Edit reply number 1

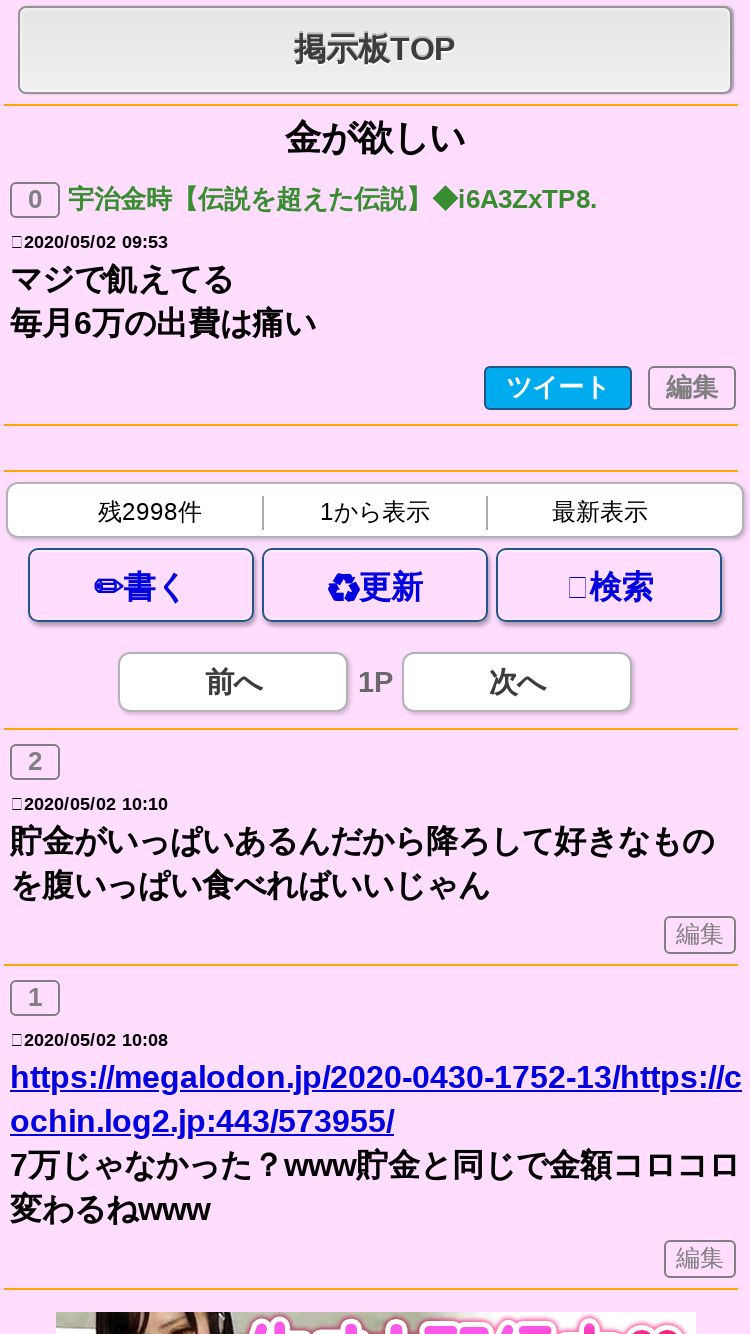pos(699,1259)
